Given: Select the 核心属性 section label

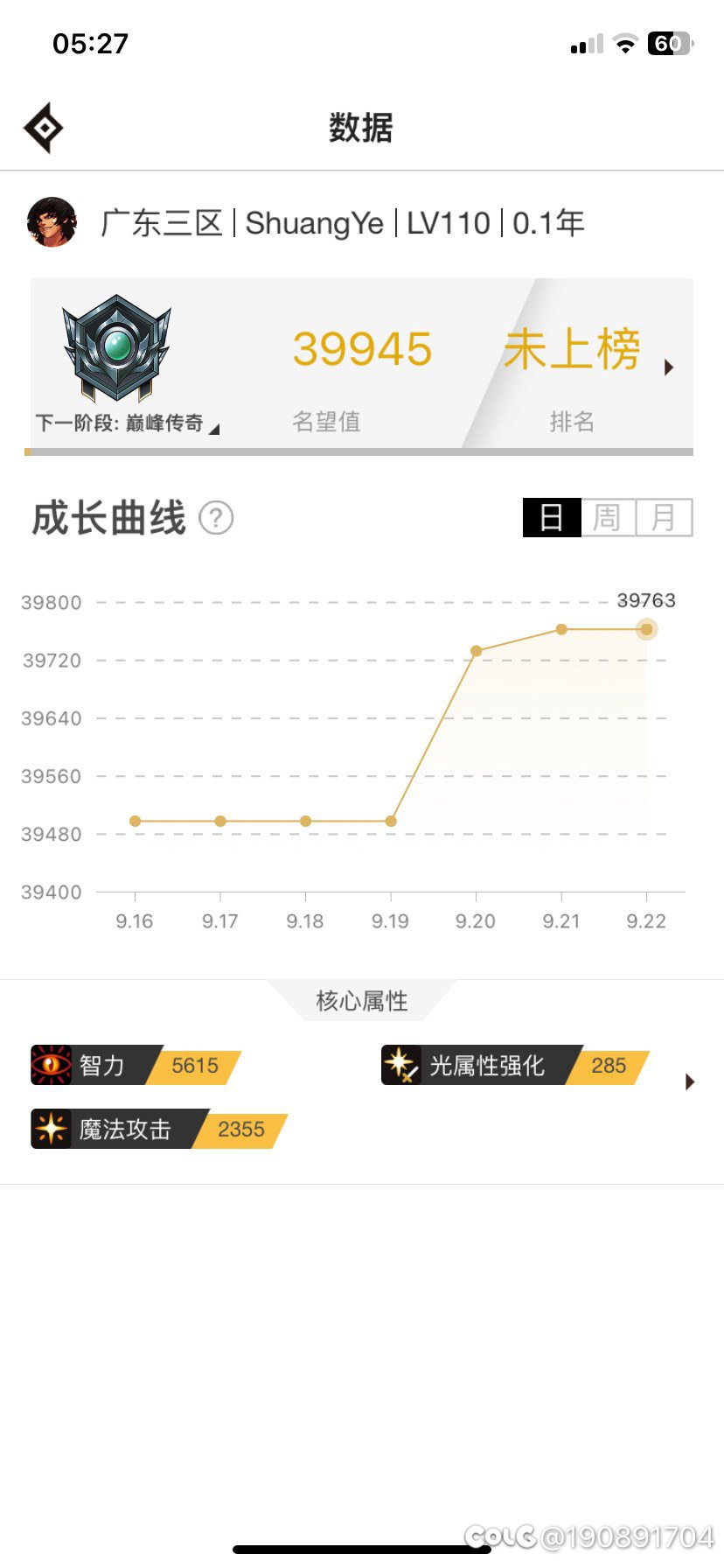Looking at the screenshot, I should coord(361,1001).
